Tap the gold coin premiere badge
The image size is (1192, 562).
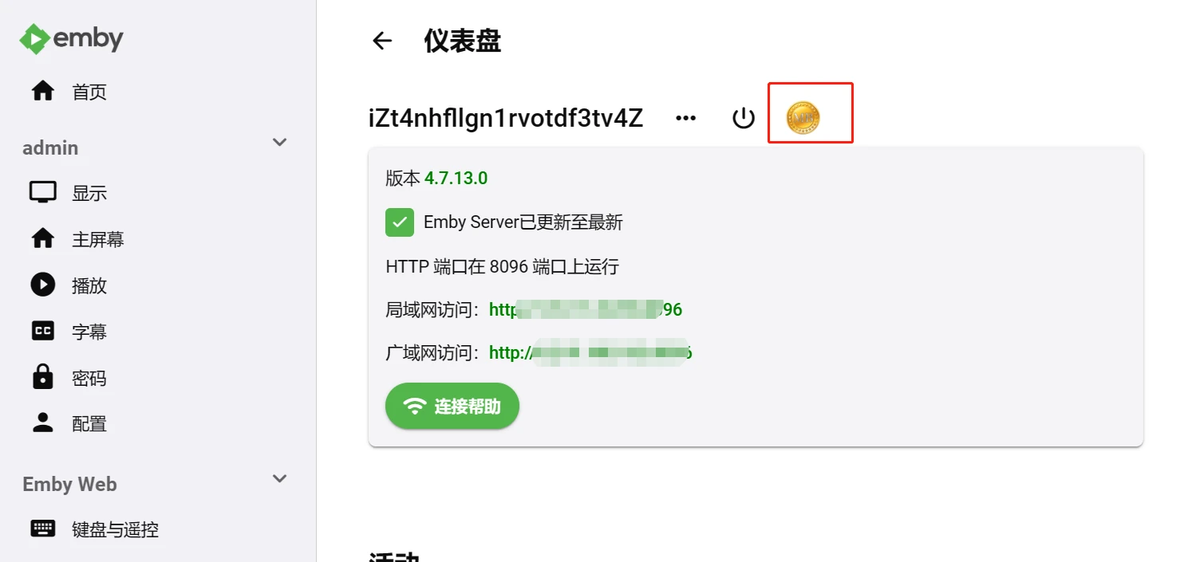[x=803, y=118]
